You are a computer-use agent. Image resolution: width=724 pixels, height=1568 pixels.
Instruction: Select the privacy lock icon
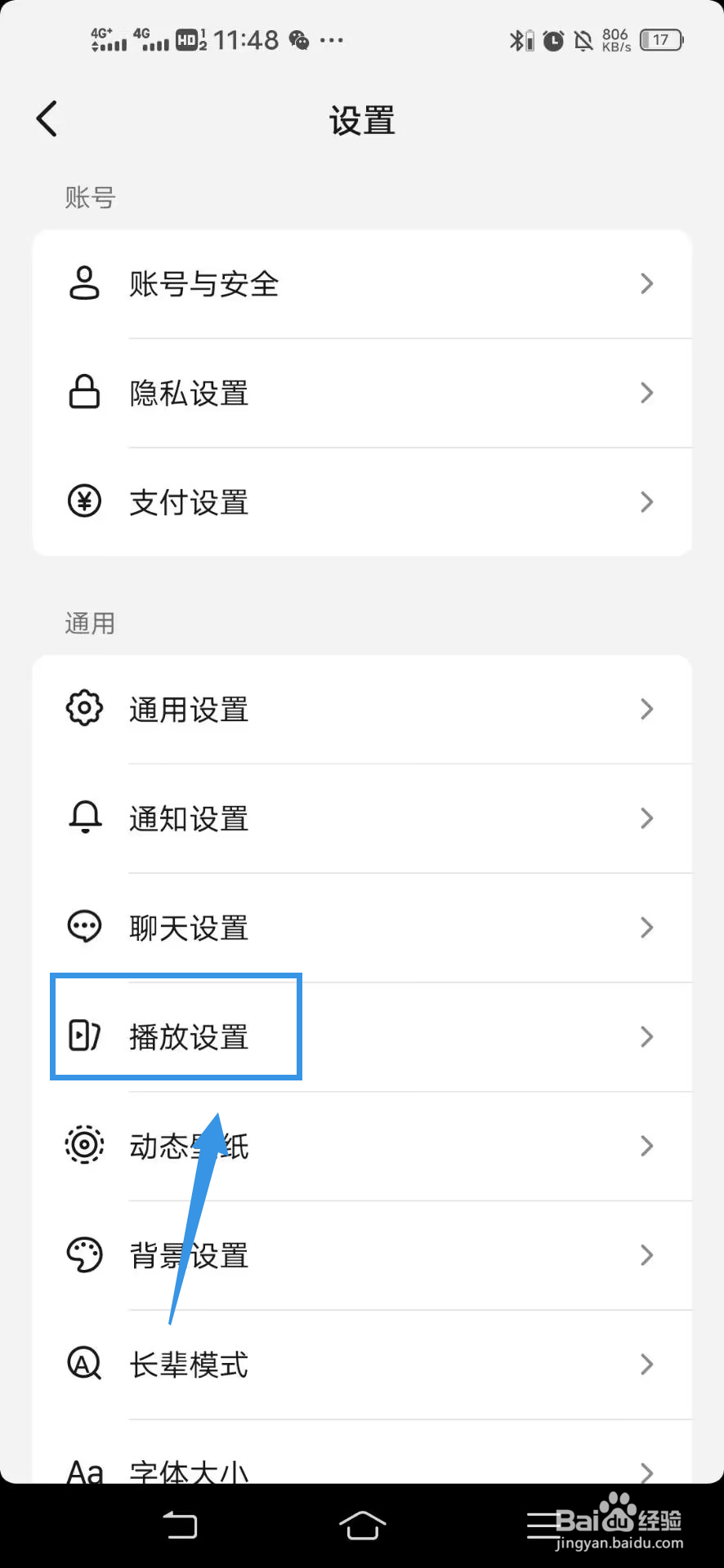[84, 393]
